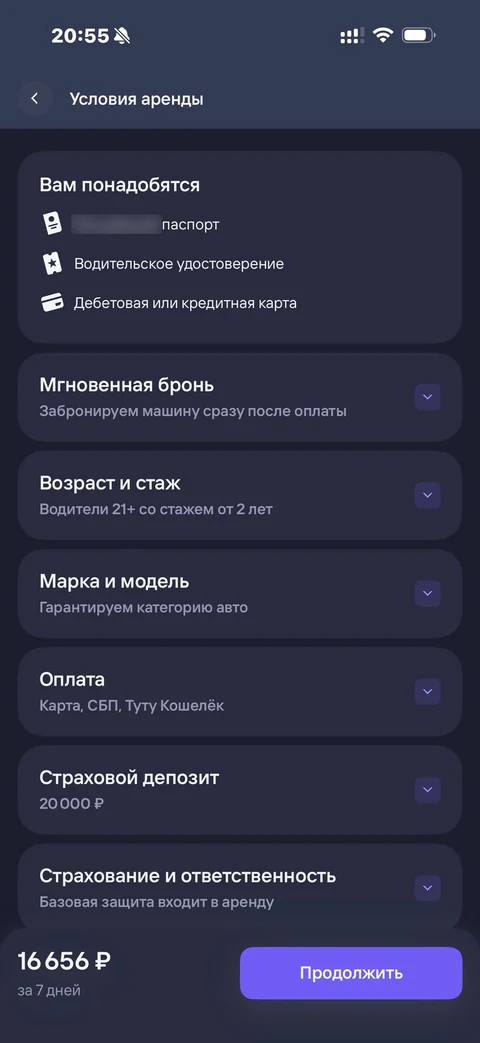
Task: Expand the Оплата section
Action: [x=427, y=692]
